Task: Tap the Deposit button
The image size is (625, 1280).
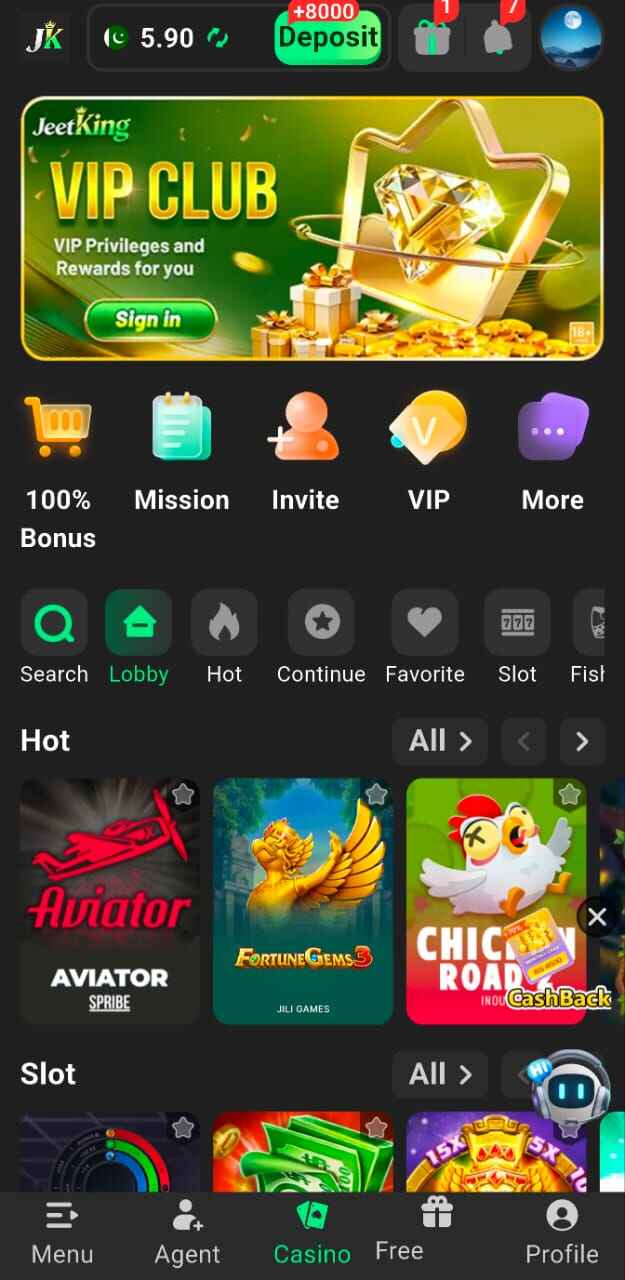Action: point(327,38)
